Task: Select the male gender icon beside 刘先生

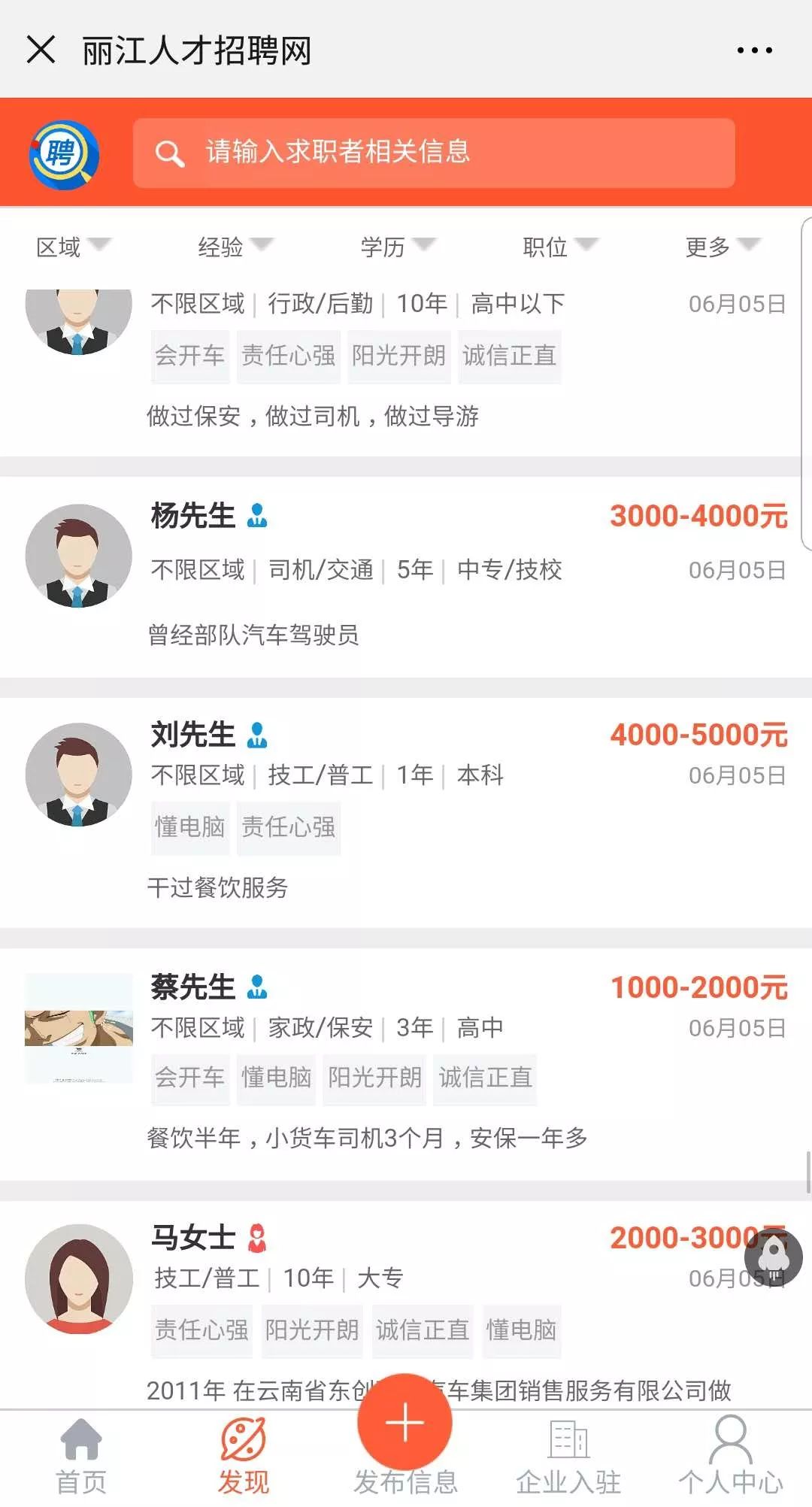Action: (258, 735)
